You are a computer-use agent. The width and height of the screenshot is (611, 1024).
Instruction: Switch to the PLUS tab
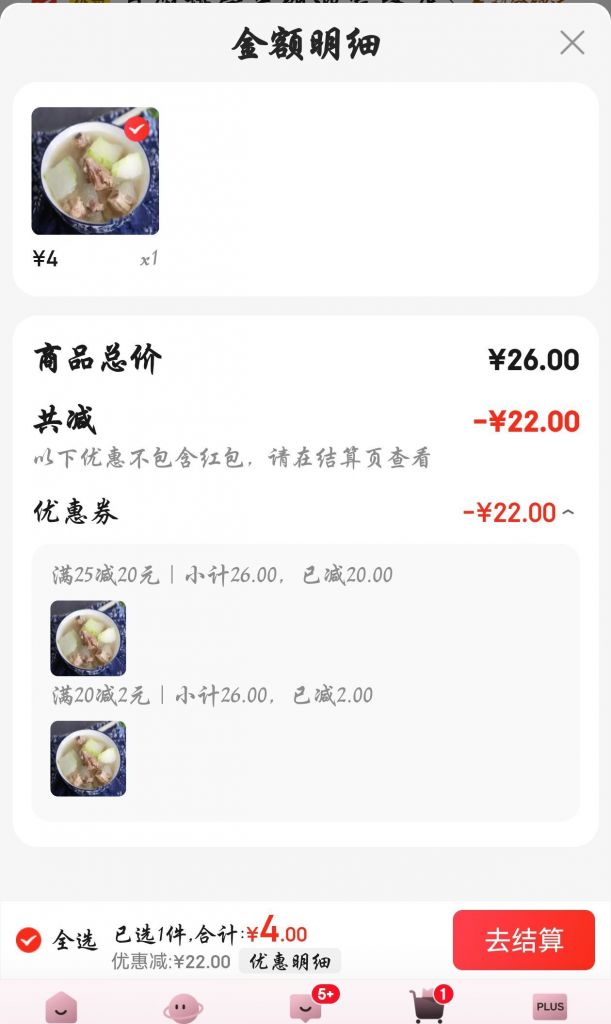[549, 1006]
